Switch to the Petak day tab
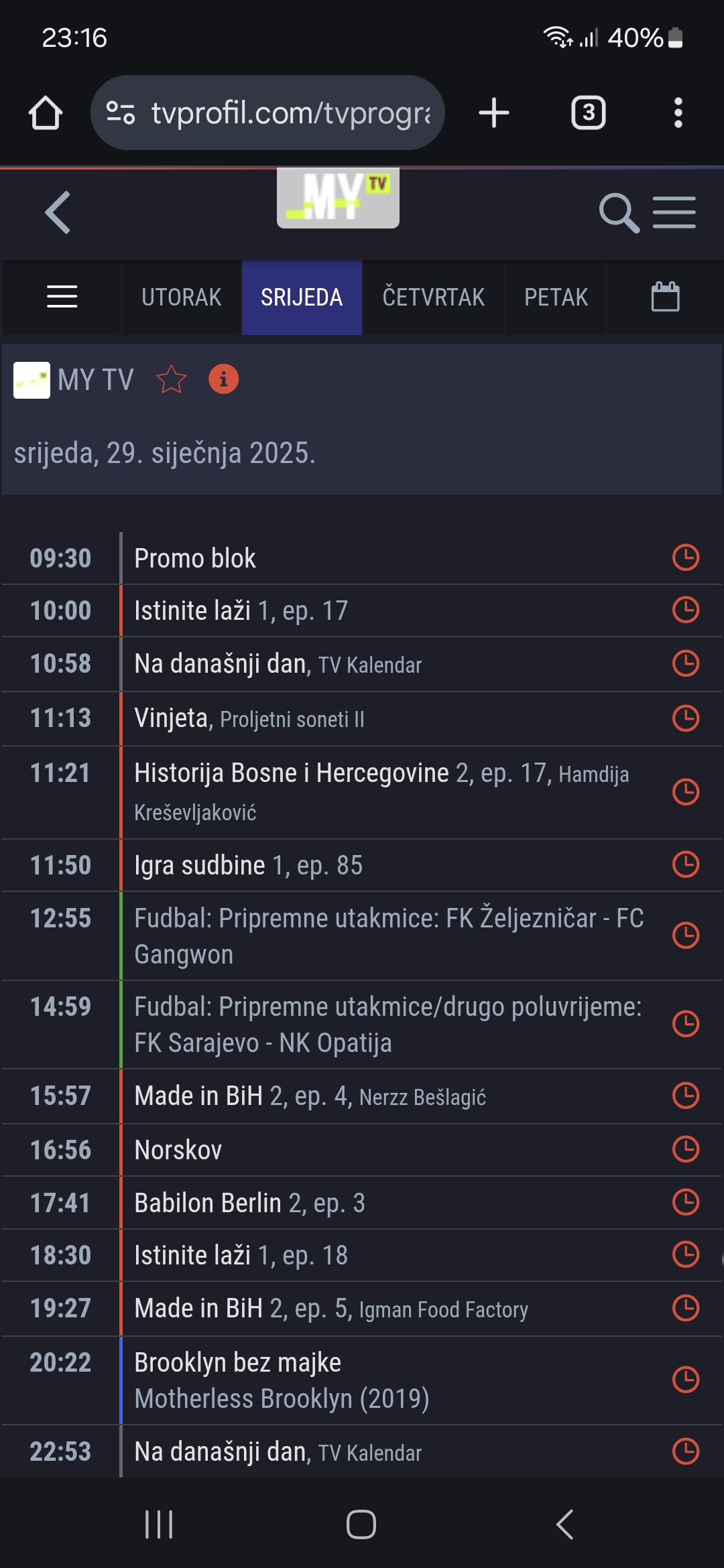The height and width of the screenshot is (1568, 724). click(x=556, y=297)
